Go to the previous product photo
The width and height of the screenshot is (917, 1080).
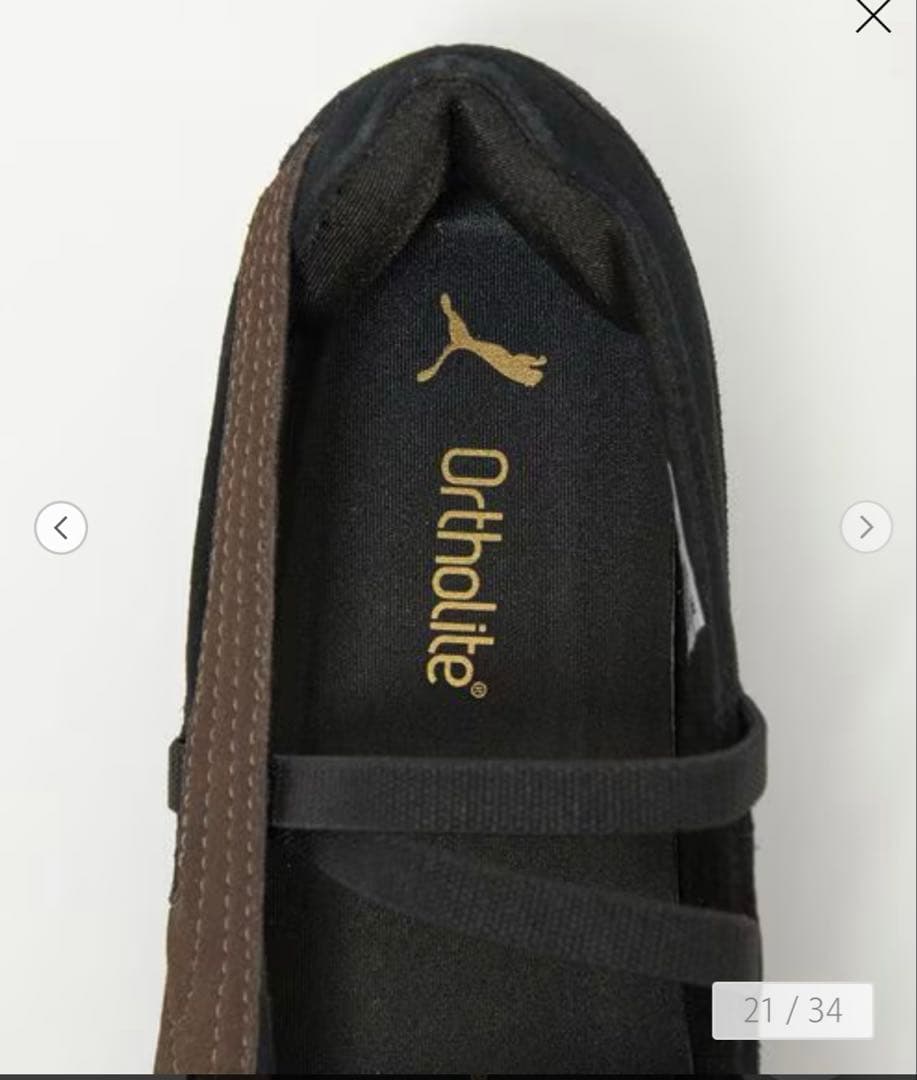click(x=61, y=527)
